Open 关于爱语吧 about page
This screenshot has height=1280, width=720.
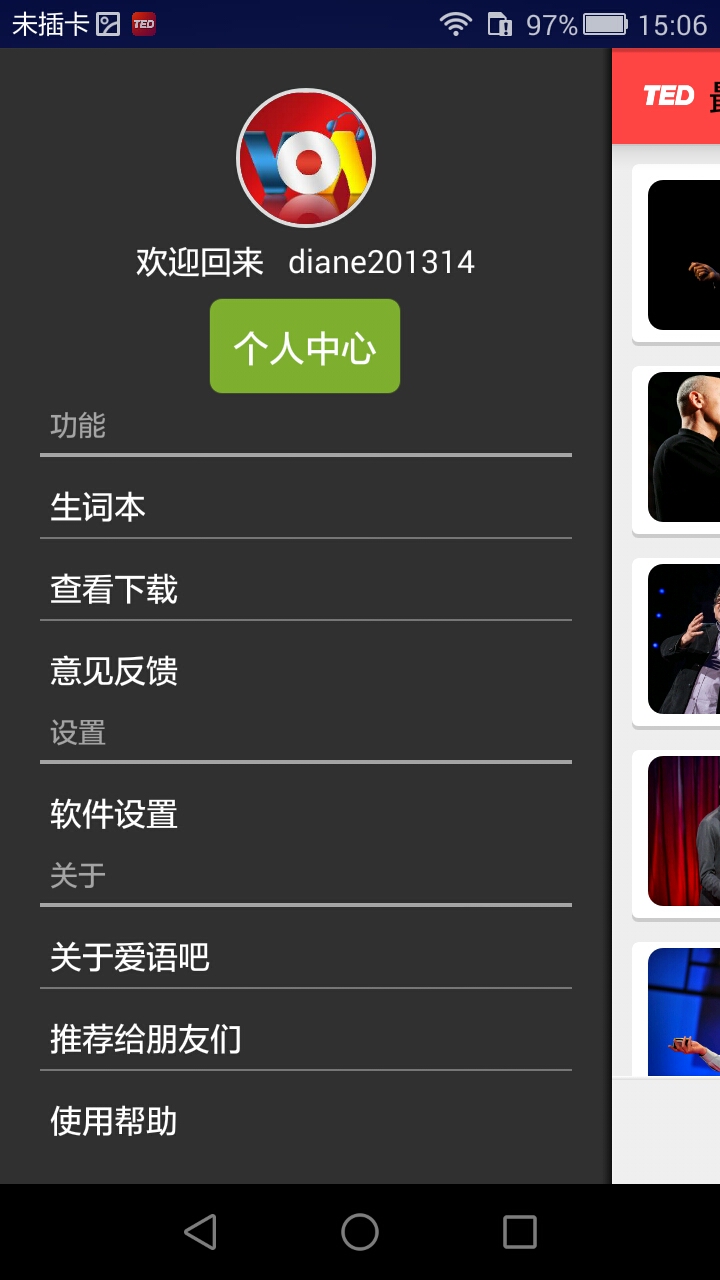click(x=305, y=957)
